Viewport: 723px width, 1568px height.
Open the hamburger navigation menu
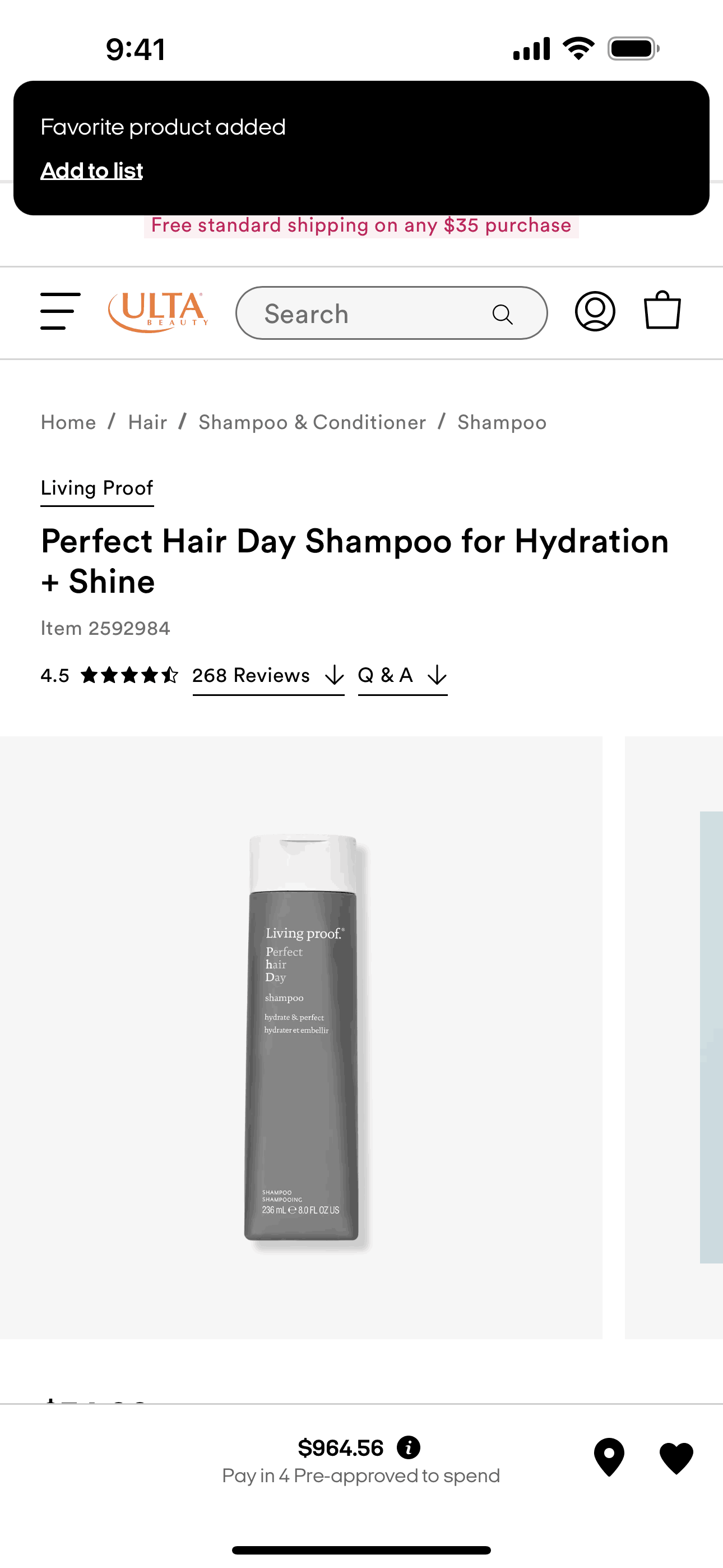(61, 312)
